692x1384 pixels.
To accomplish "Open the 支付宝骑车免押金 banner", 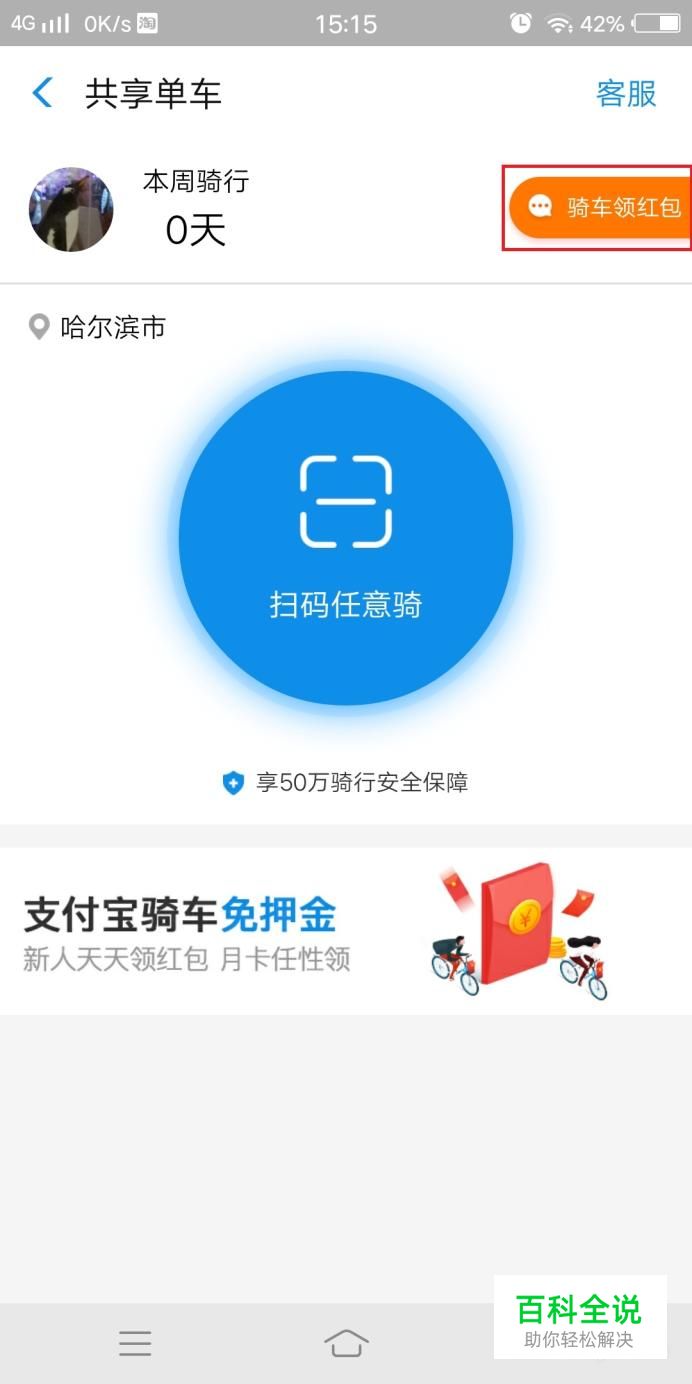I will click(x=346, y=931).
